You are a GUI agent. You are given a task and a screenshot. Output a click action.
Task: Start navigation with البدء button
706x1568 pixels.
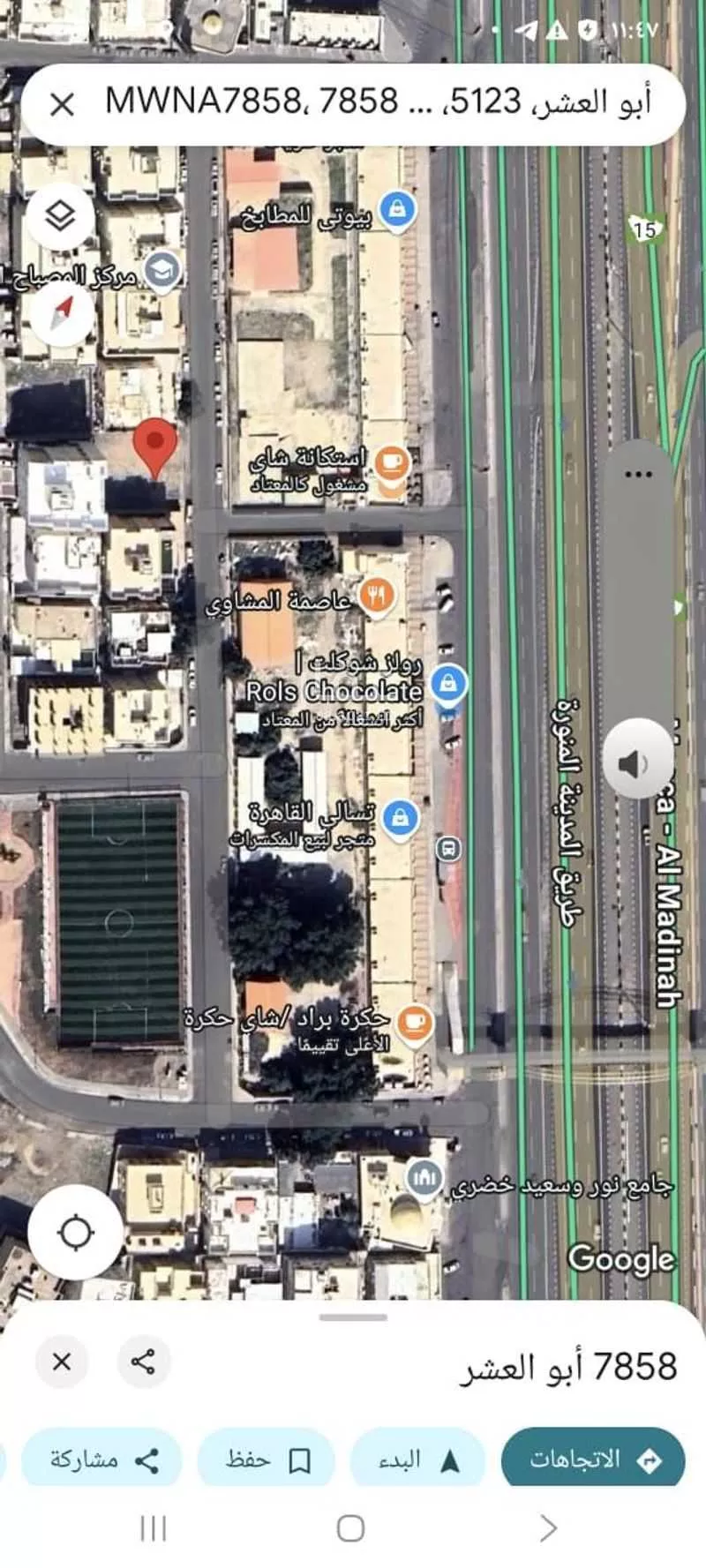418,1459
